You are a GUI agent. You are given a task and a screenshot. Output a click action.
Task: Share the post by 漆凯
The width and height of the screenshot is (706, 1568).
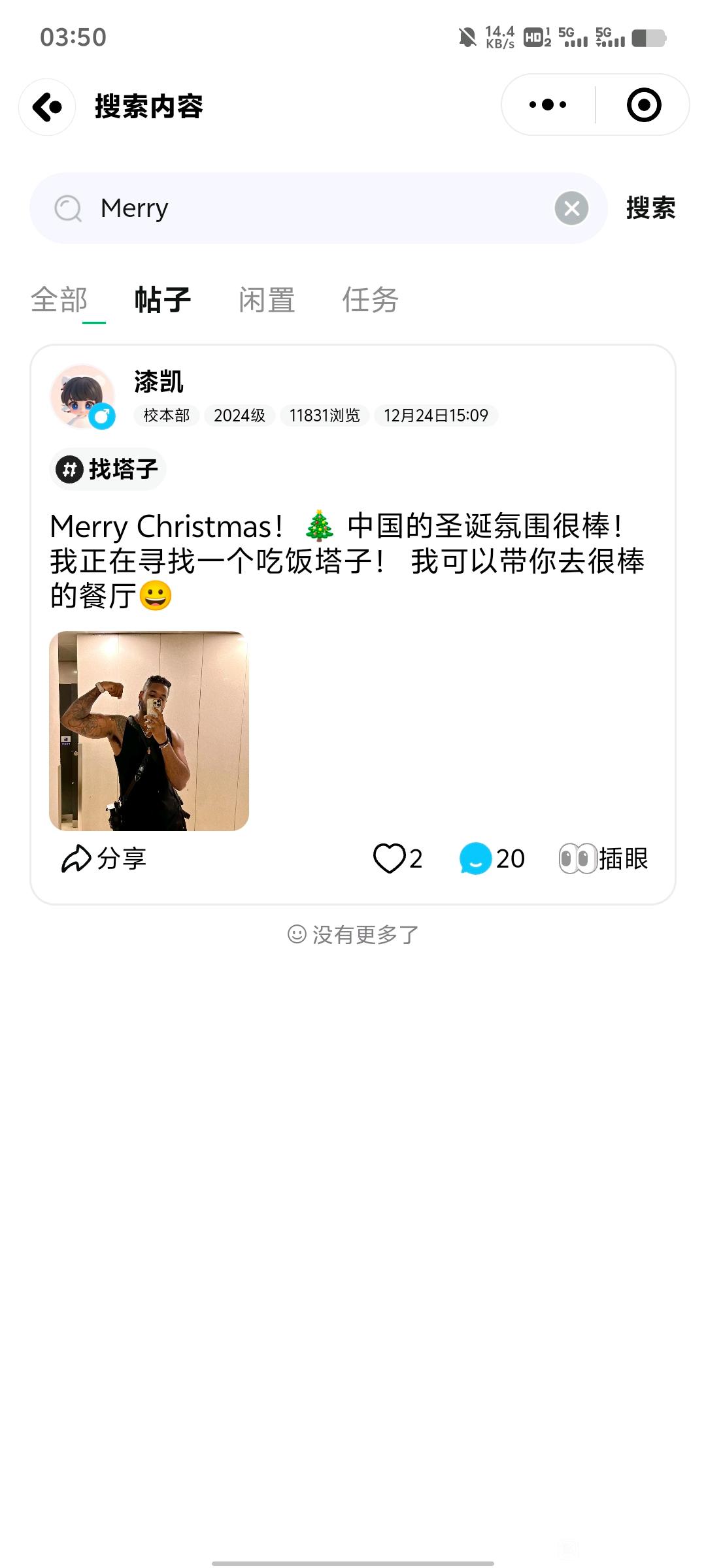pos(103,858)
